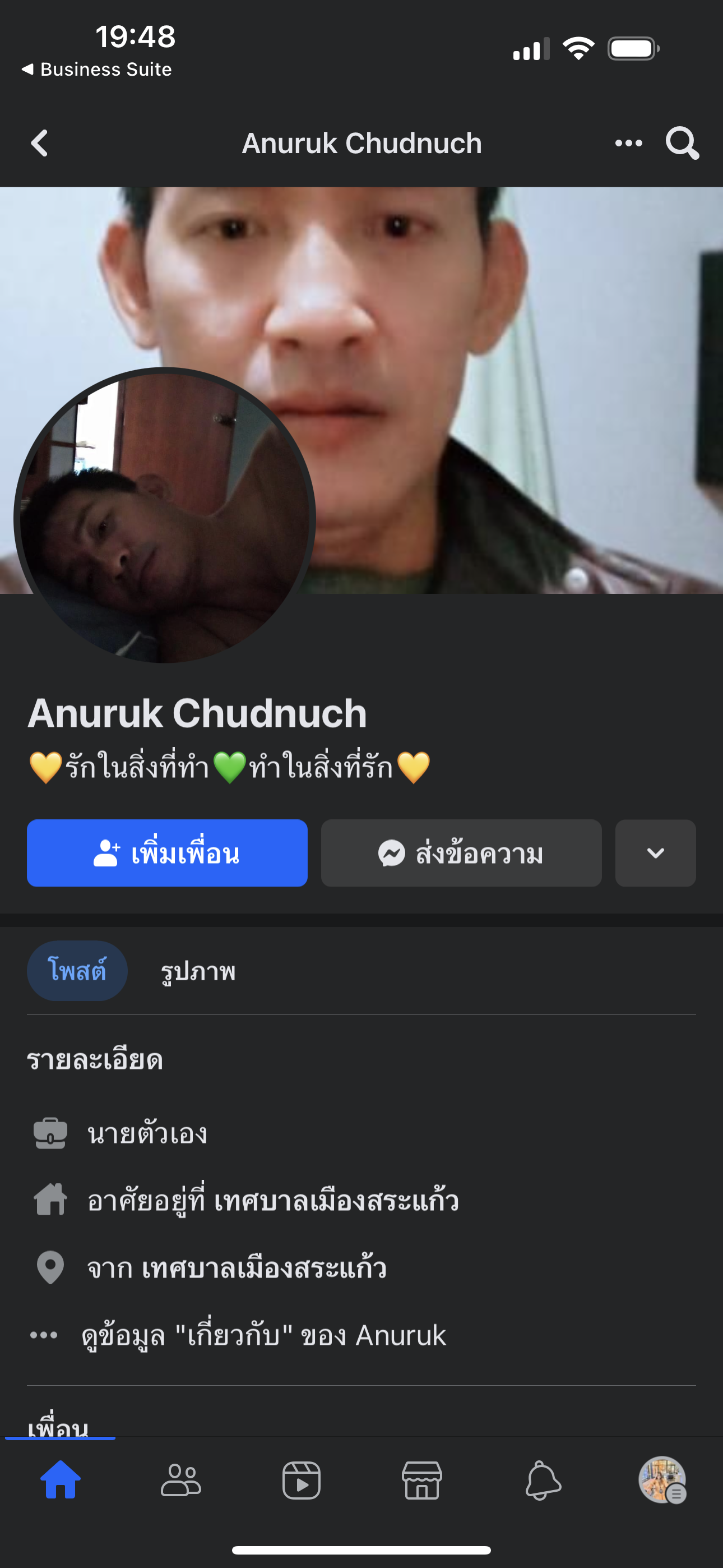Return to Business Suite app
Image resolution: width=723 pixels, height=1568 pixels.
coord(98,70)
